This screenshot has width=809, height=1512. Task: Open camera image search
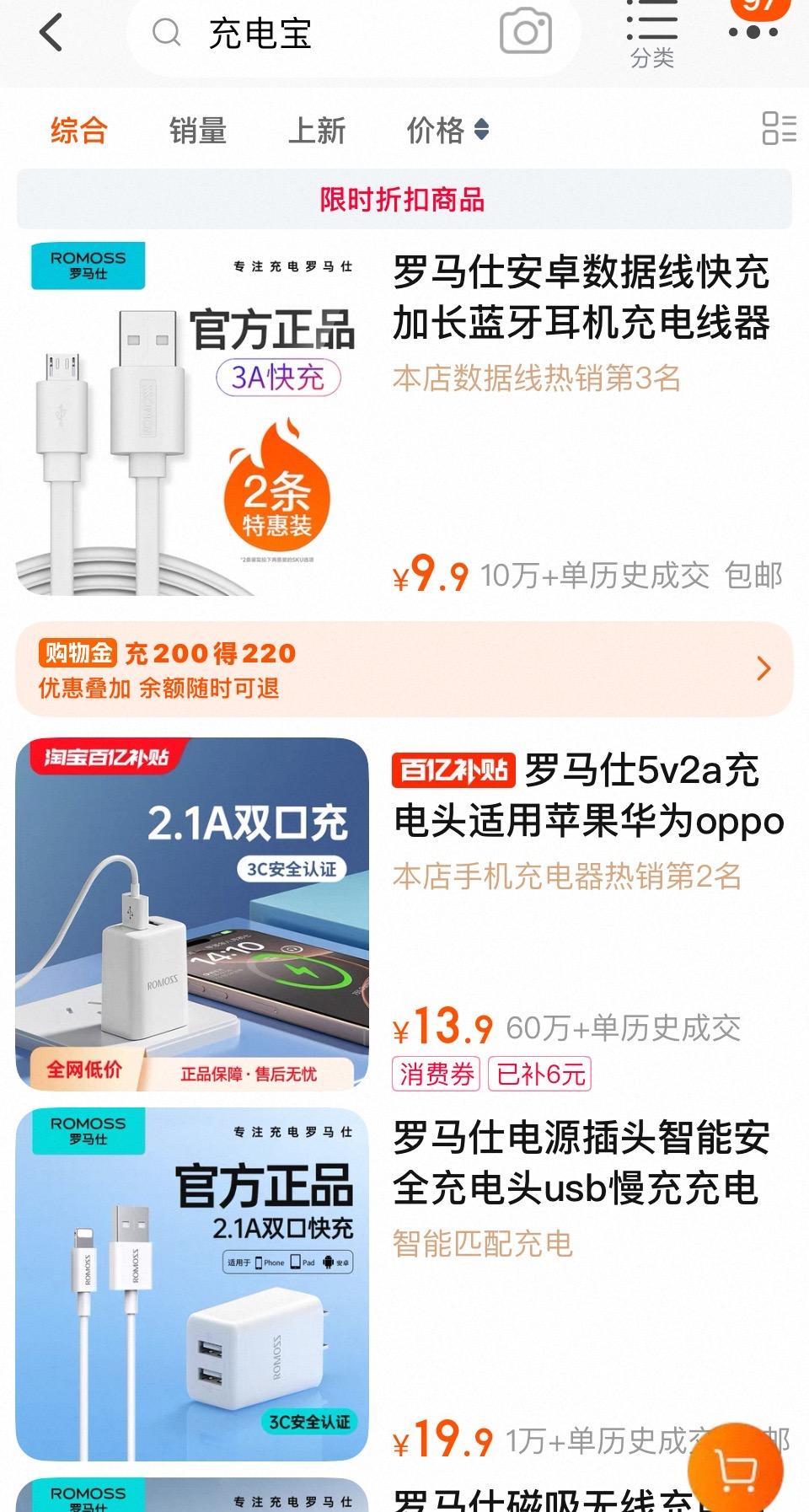pyautogui.click(x=526, y=33)
